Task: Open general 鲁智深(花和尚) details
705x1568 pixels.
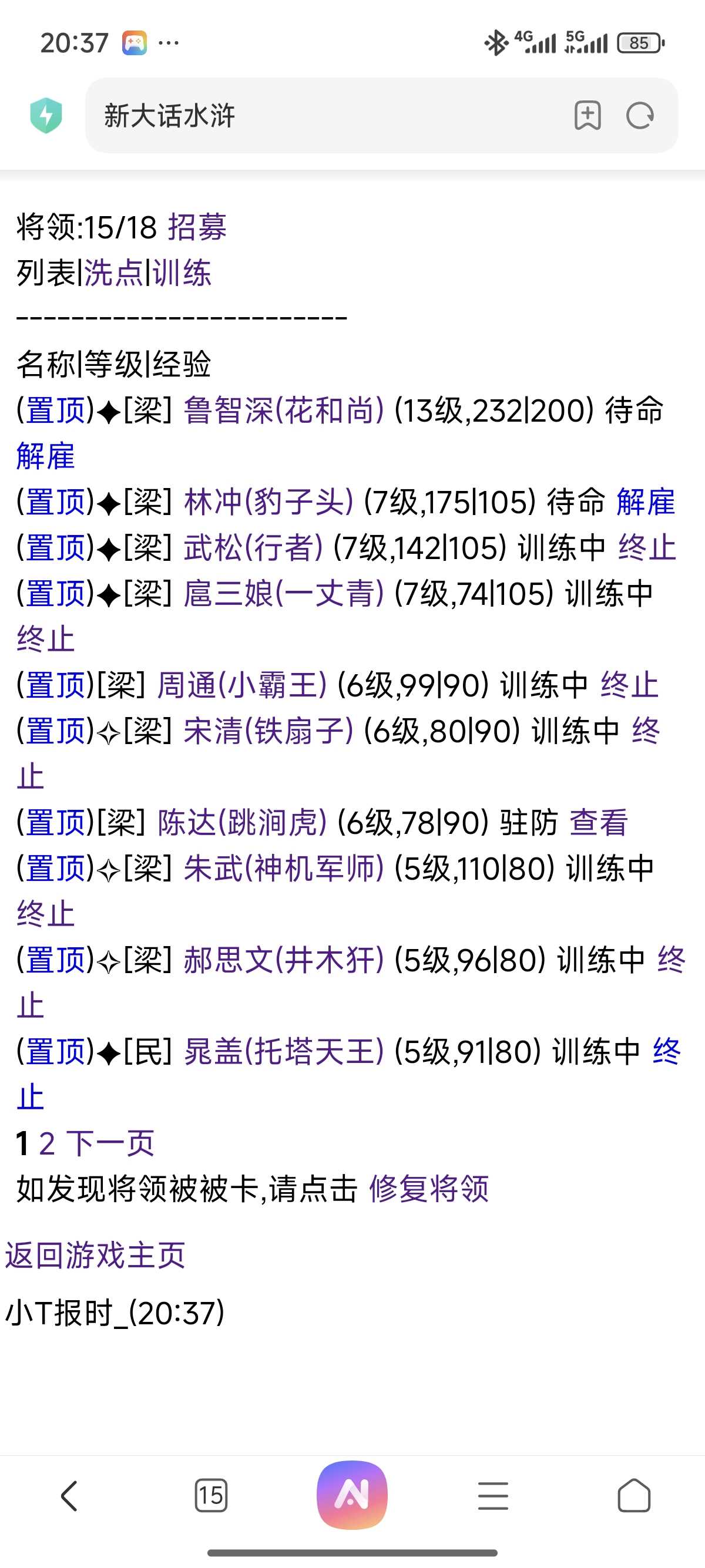Action: pyautogui.click(x=284, y=410)
